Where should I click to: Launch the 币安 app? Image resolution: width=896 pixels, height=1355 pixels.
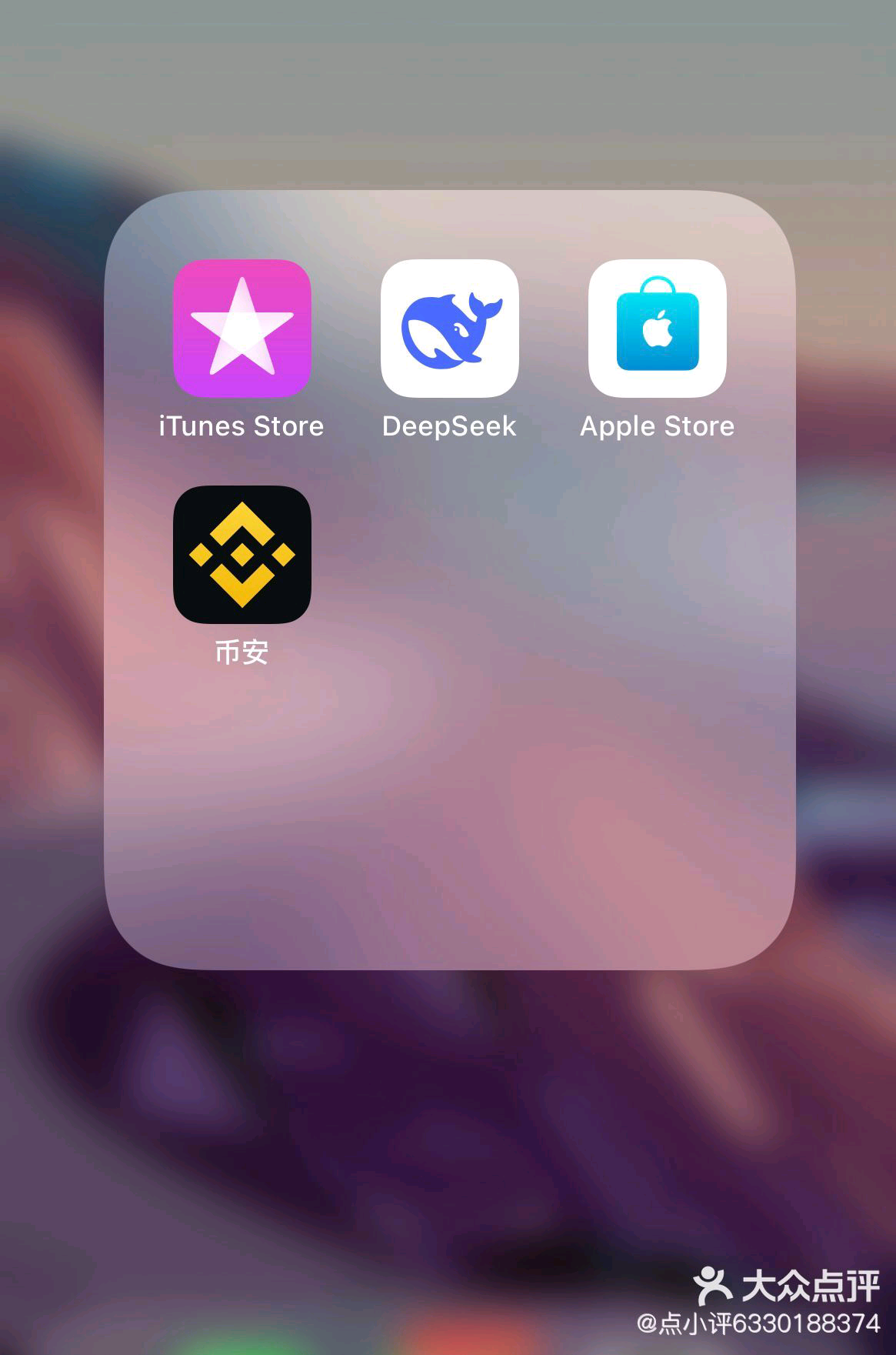tap(241, 555)
